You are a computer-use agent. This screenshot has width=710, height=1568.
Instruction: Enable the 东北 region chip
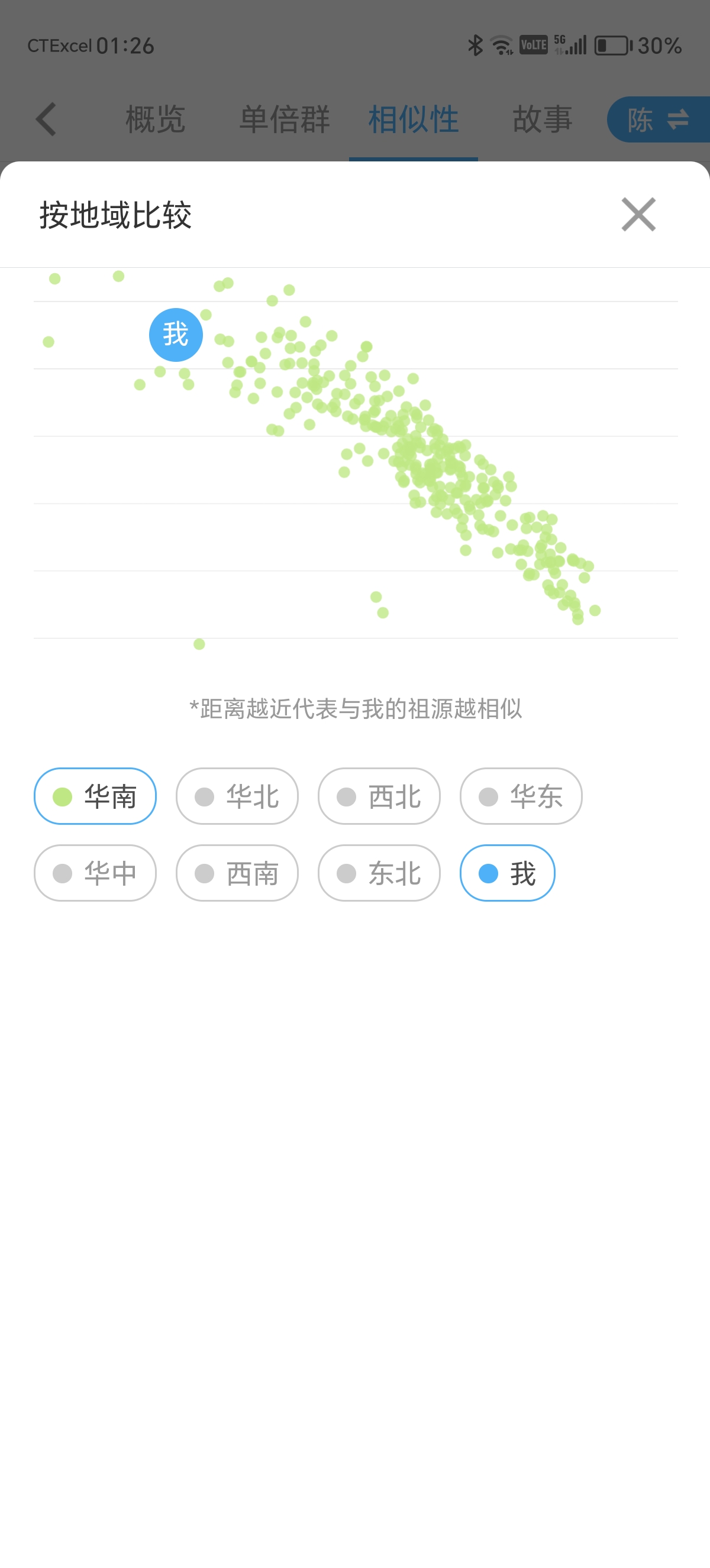pyautogui.click(x=379, y=873)
